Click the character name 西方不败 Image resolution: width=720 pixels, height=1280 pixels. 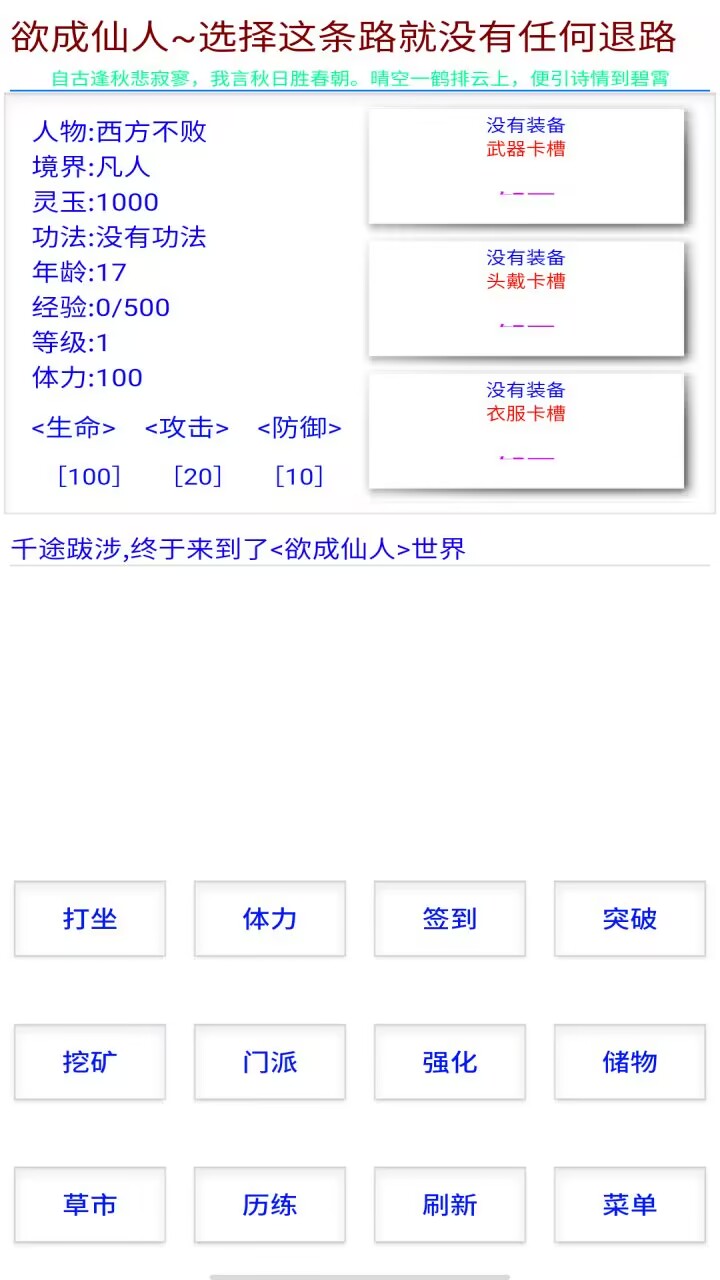150,133
